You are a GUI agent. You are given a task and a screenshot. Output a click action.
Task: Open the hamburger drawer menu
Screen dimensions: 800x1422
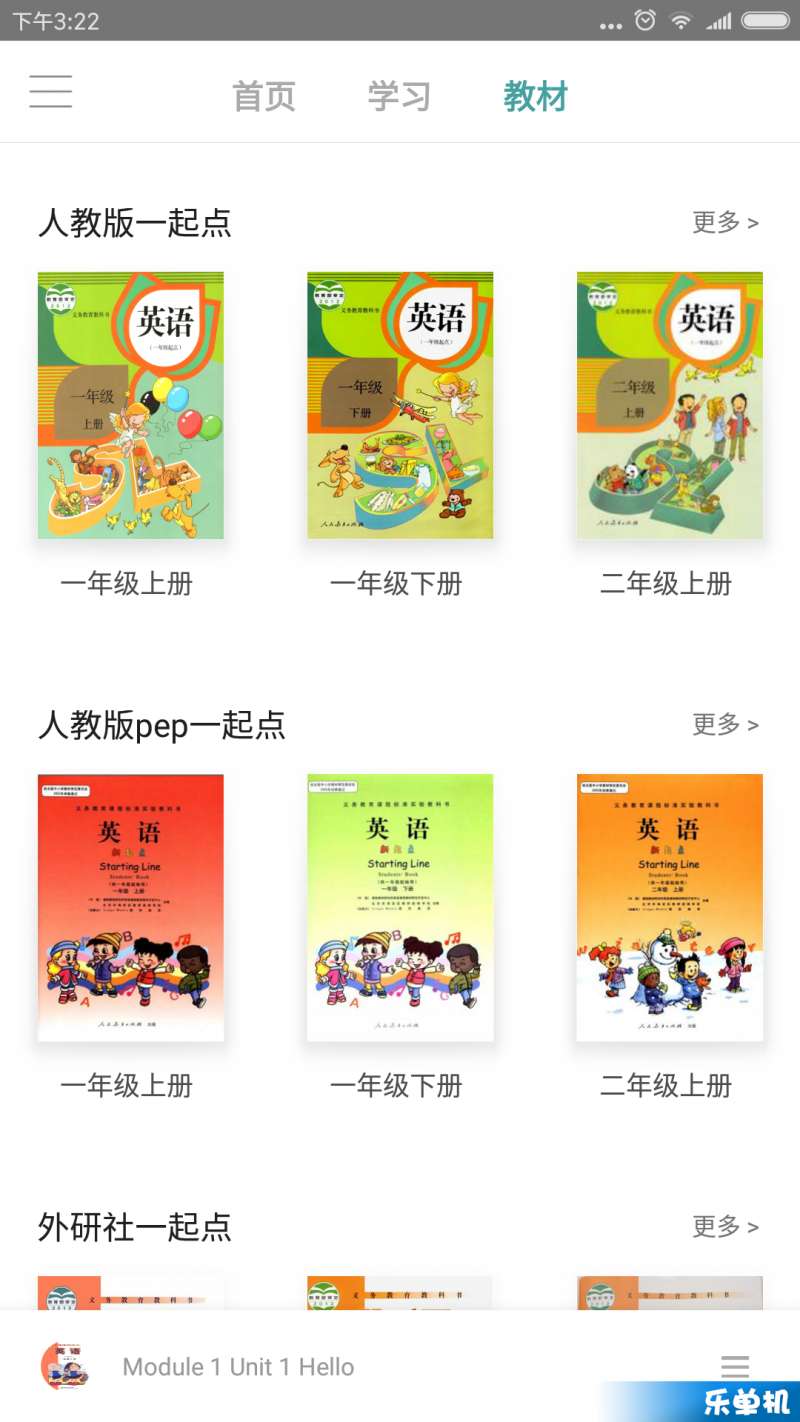(51, 92)
